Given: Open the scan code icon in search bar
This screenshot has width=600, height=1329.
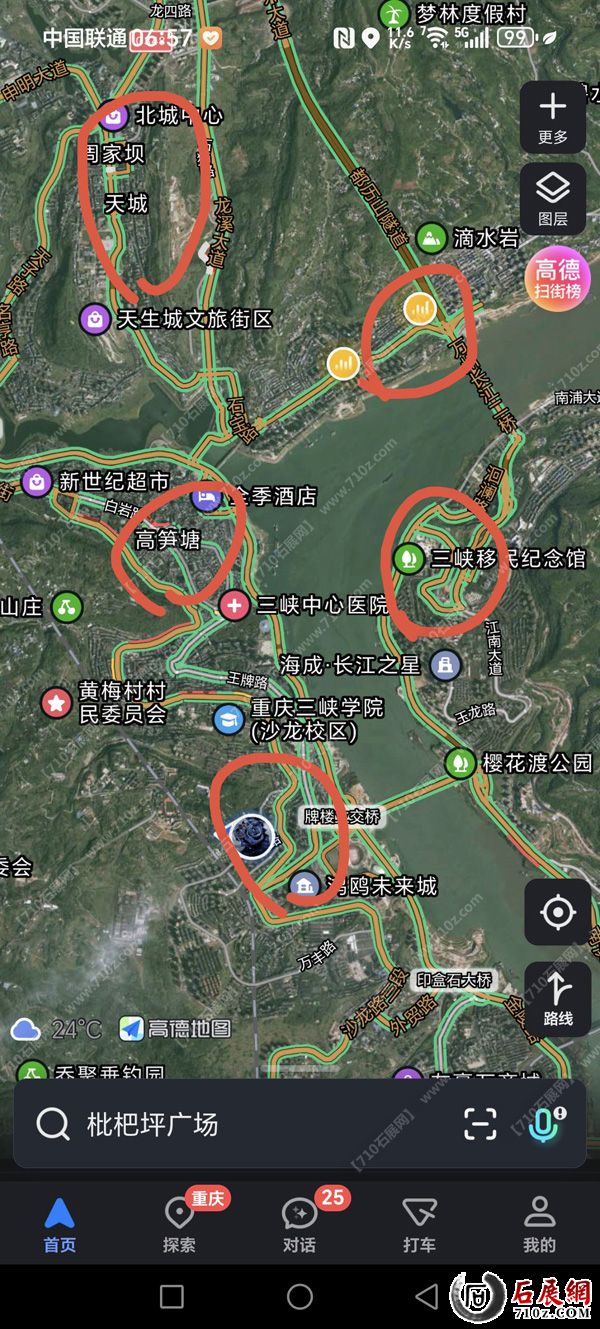Looking at the screenshot, I should coord(480,1125).
